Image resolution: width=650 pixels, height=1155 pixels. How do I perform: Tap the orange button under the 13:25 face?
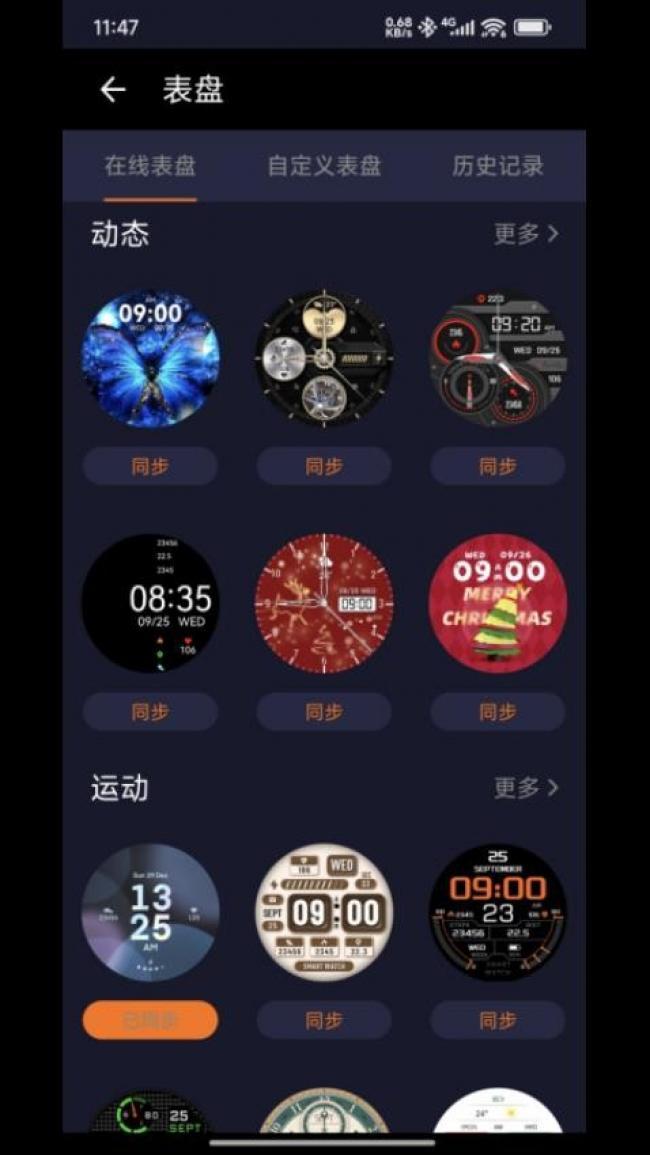point(150,1020)
